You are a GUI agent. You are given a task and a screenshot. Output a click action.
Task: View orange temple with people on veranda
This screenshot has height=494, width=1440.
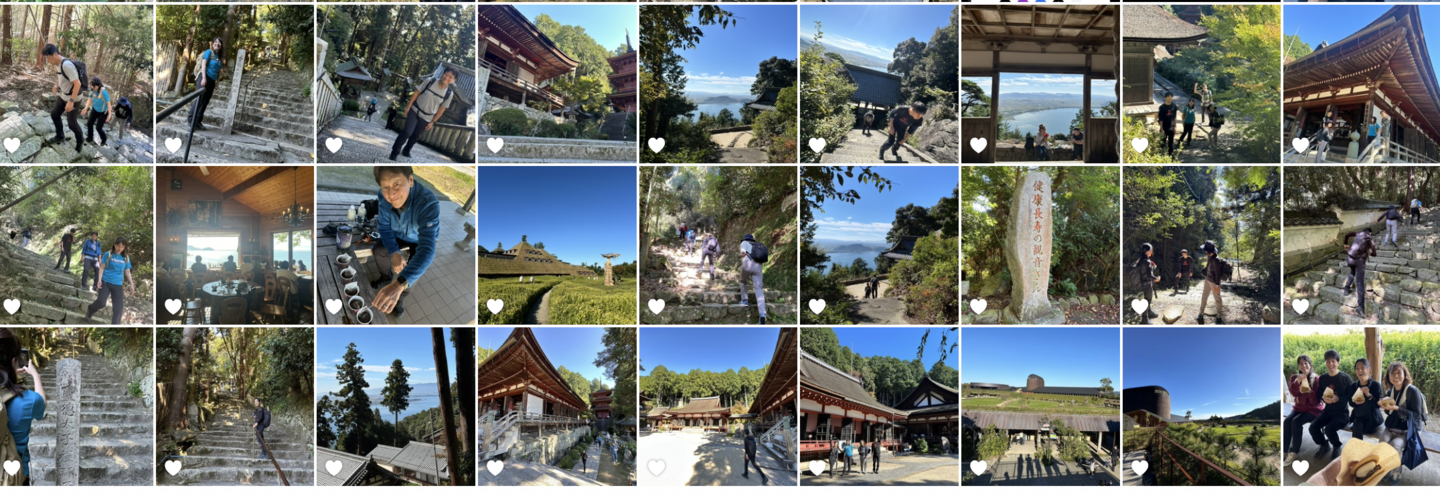point(1361,85)
